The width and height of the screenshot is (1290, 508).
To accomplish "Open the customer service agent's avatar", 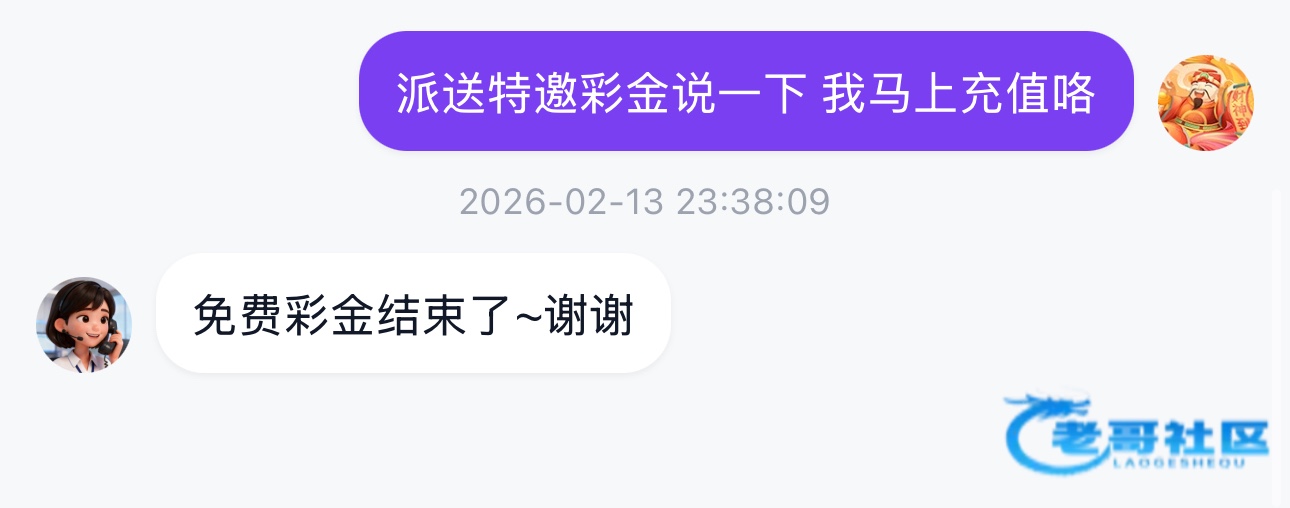I will [84, 325].
